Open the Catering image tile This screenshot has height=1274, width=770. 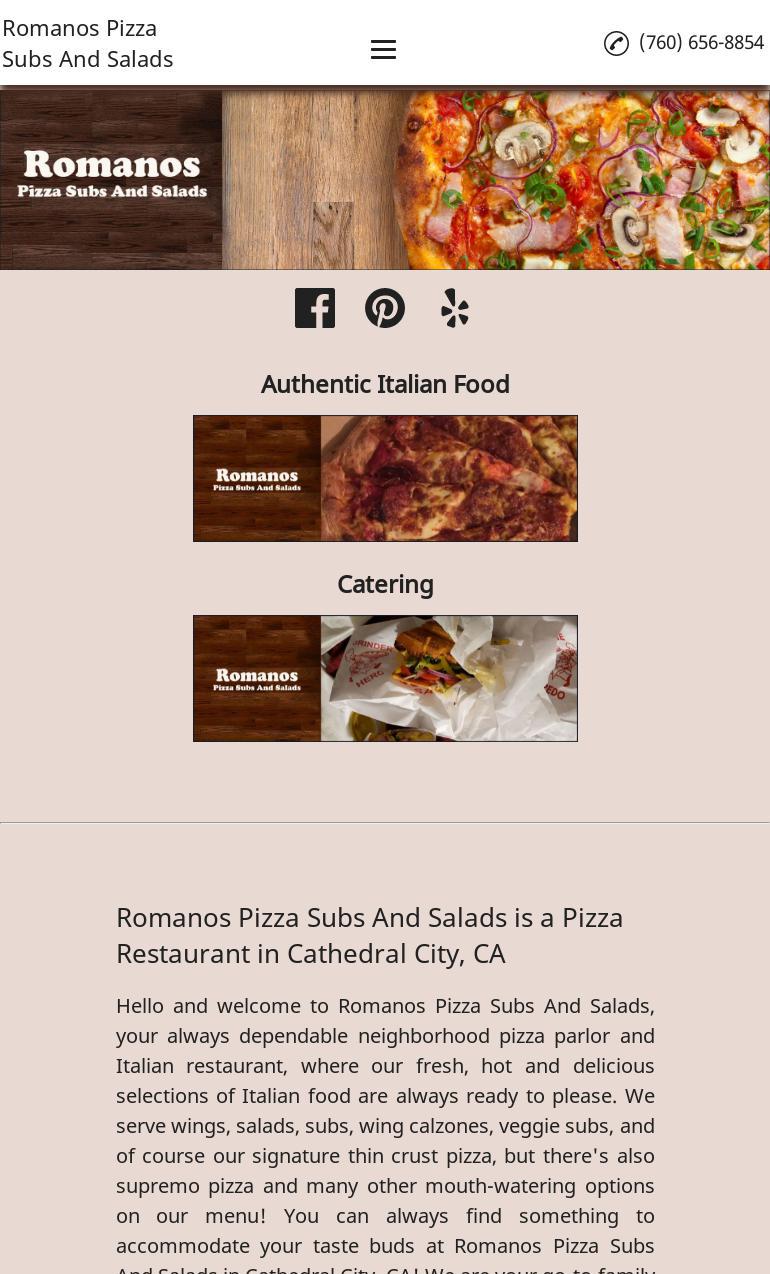[x=385, y=678]
